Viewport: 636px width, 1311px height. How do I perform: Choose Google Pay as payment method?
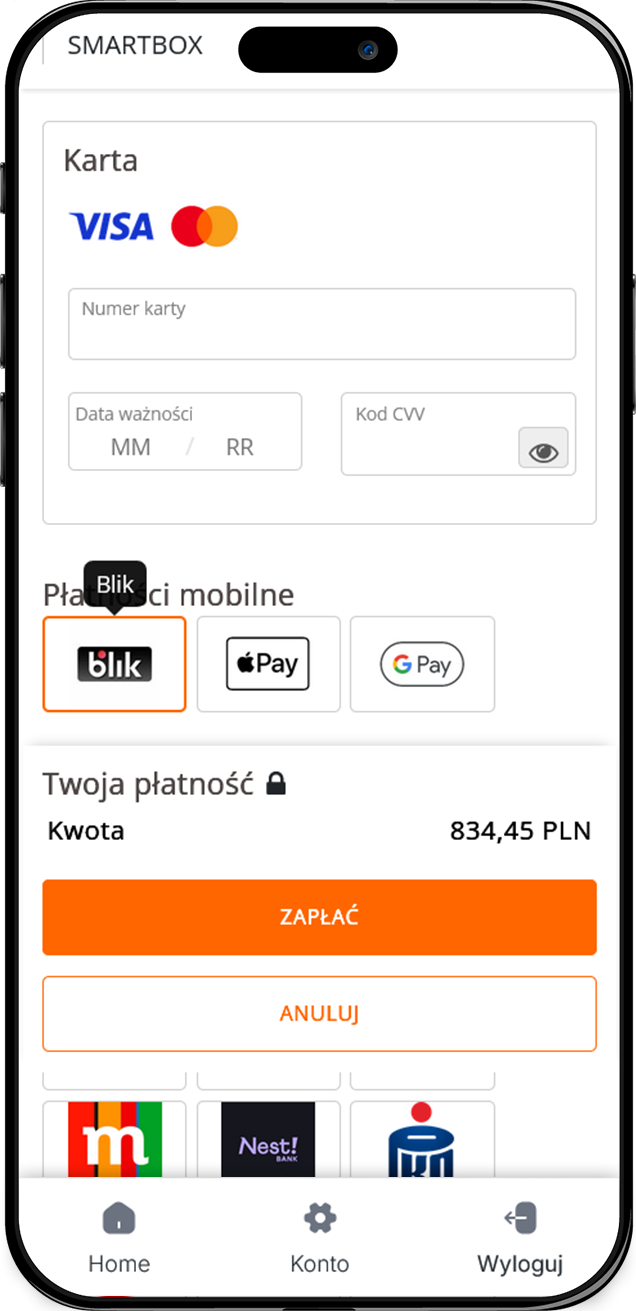coord(422,664)
